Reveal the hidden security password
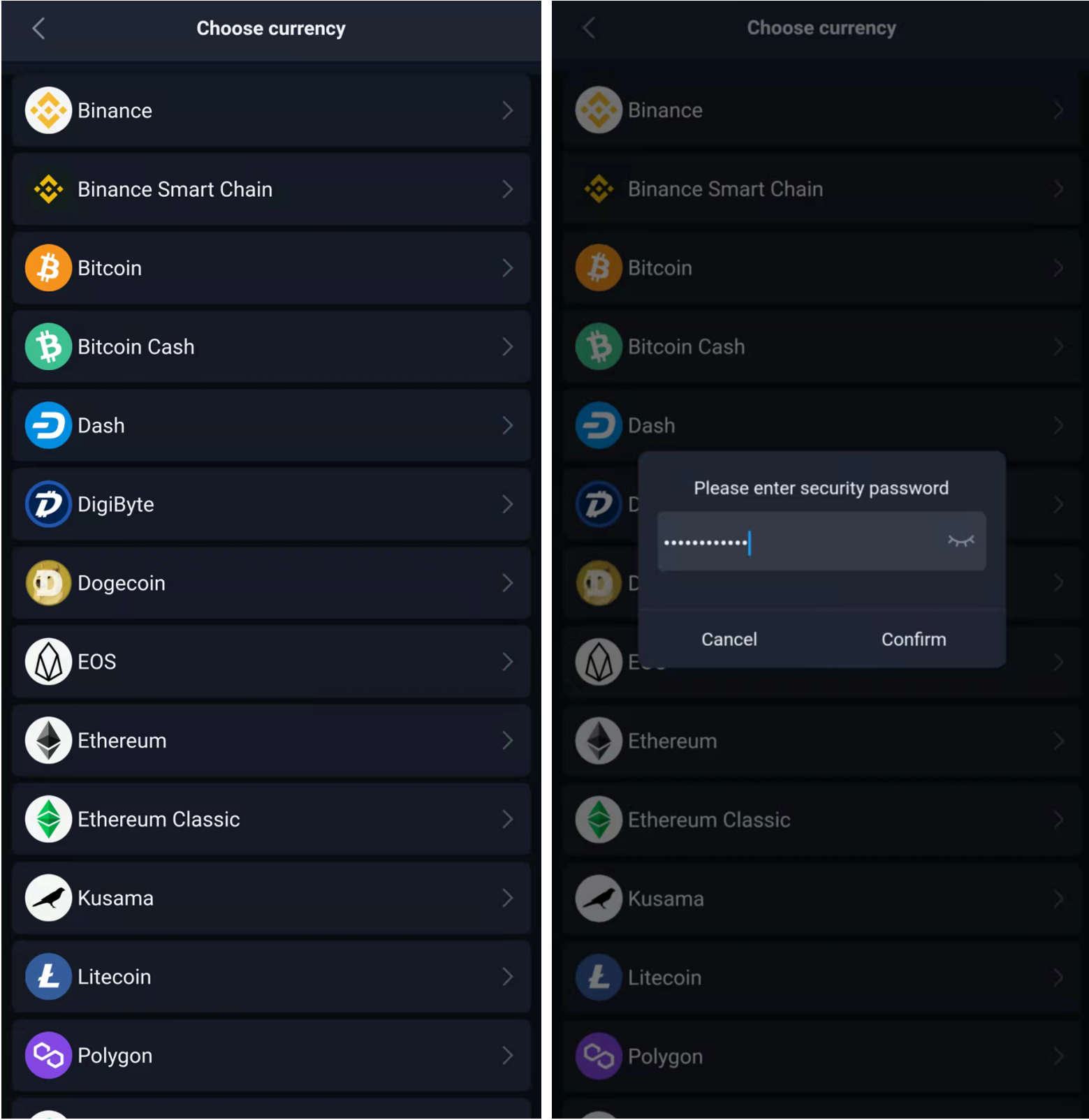The width and height of the screenshot is (1089, 1120). [960, 541]
